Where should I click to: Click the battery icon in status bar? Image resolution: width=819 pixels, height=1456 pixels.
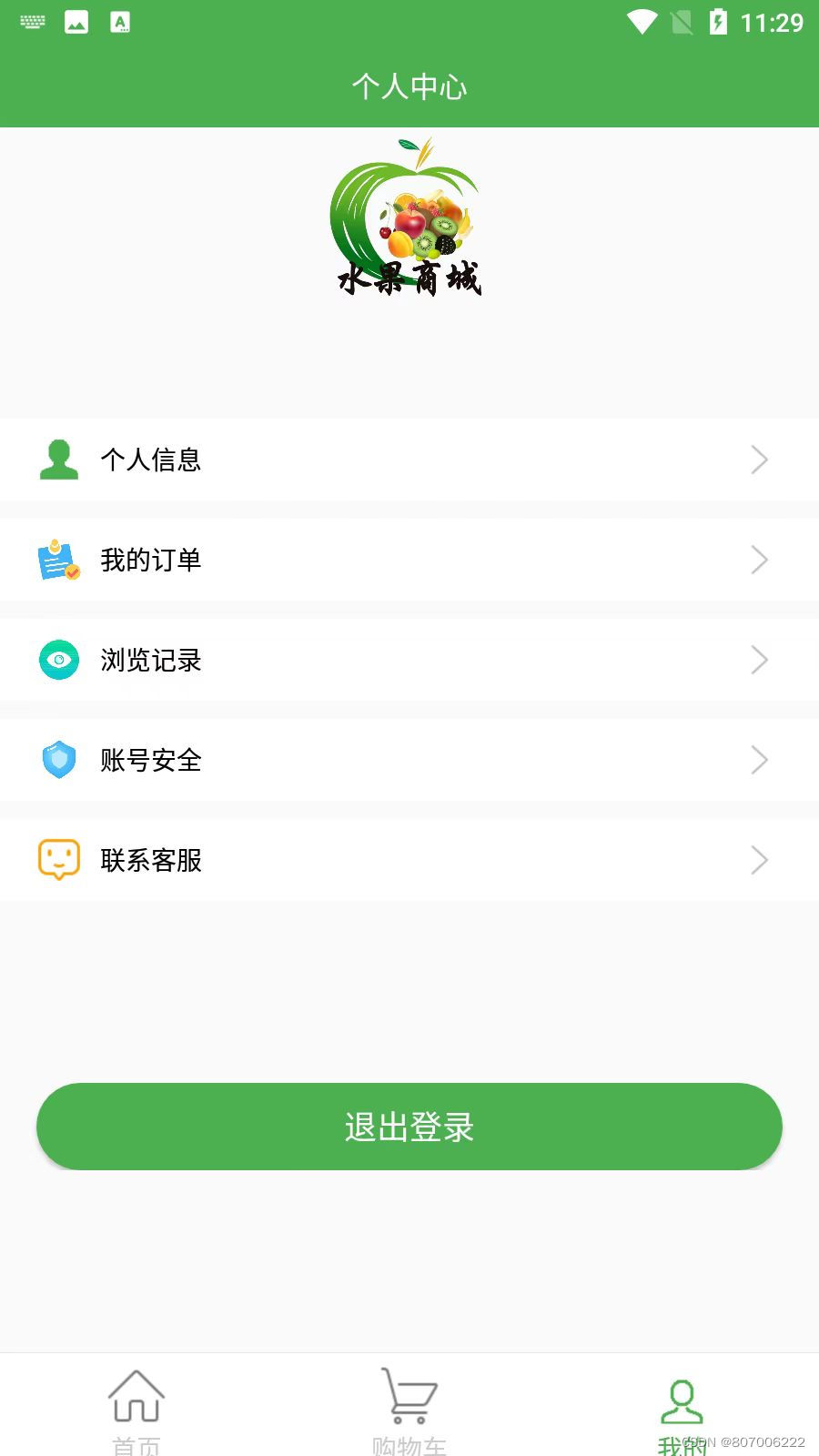pos(721,25)
